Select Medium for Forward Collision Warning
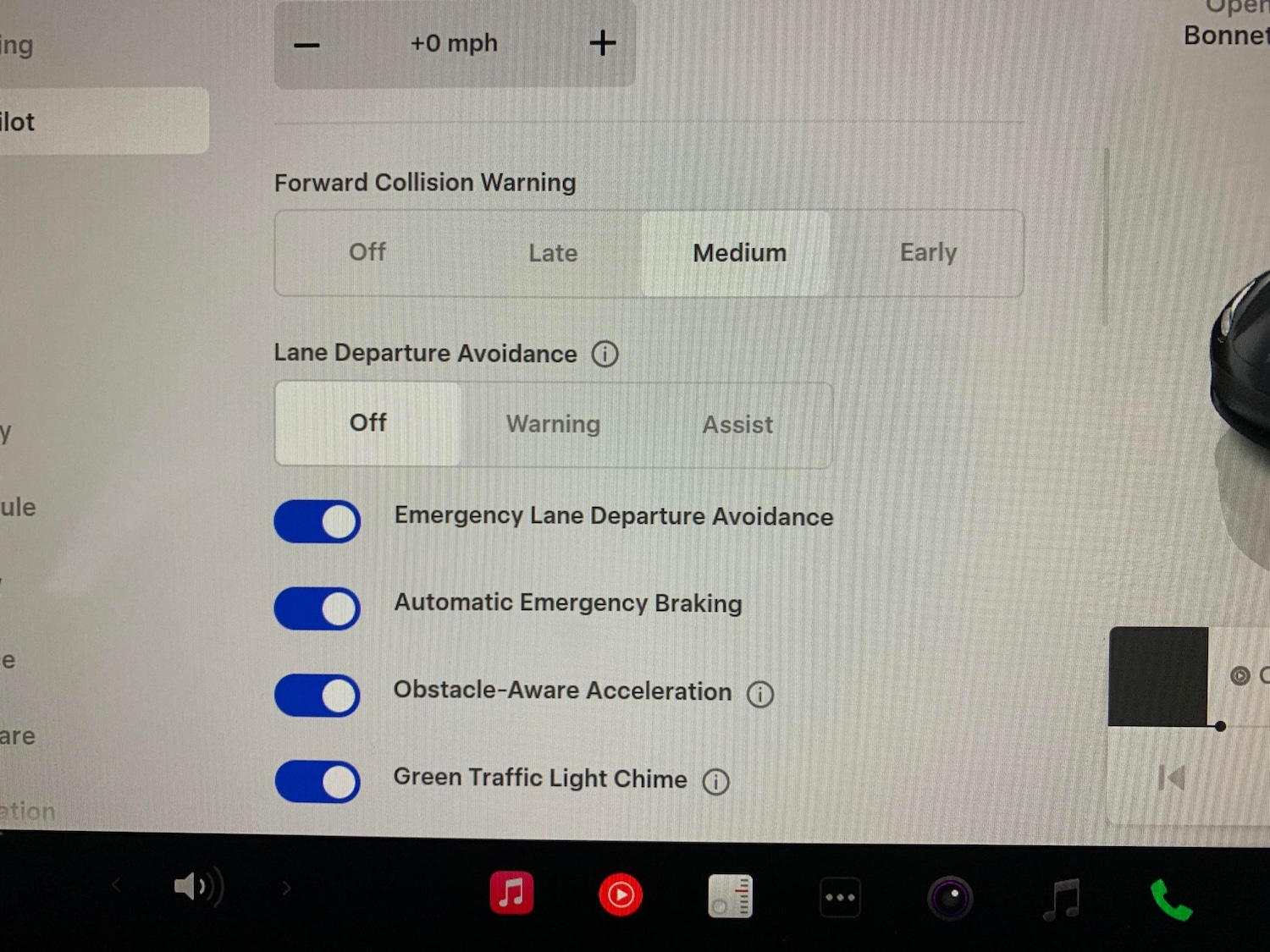Screen dimensions: 1270x952 tap(739, 253)
